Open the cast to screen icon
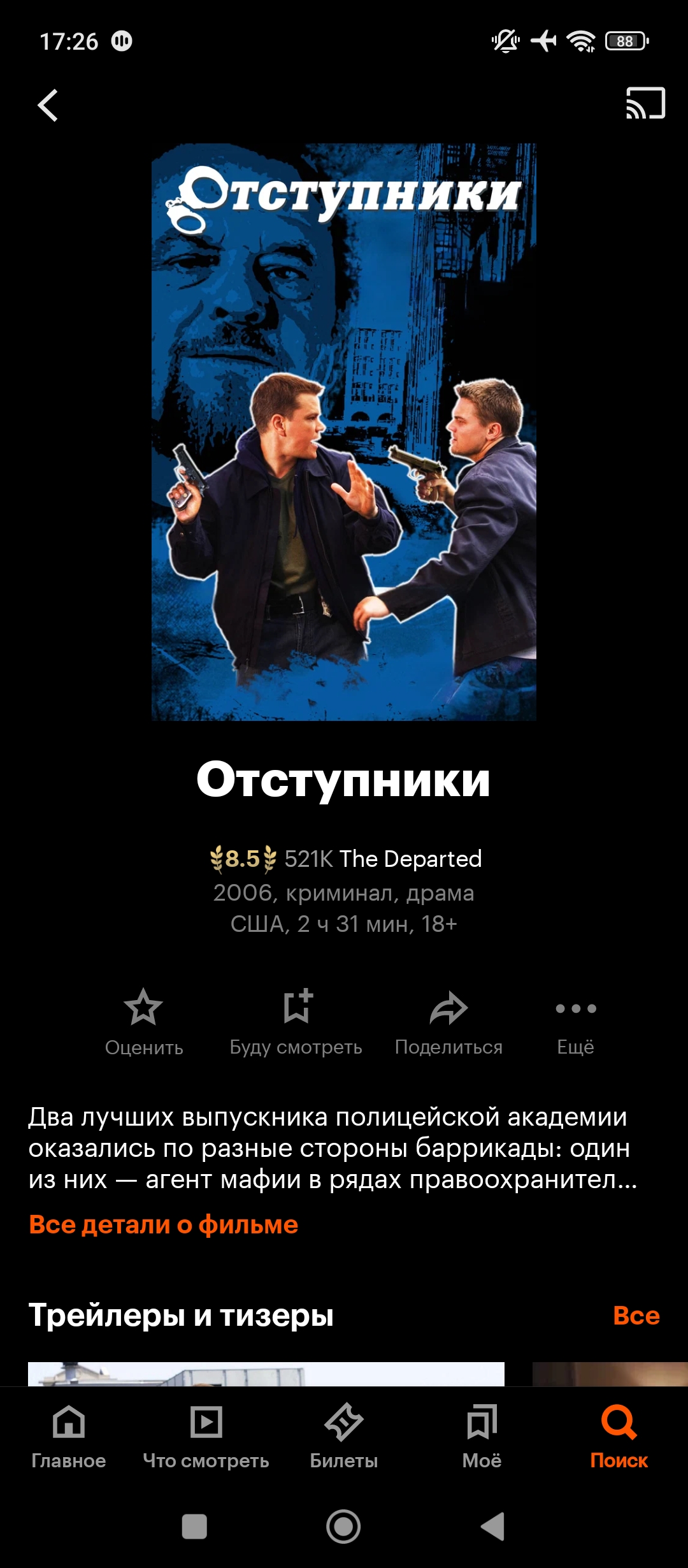This screenshot has width=688, height=1568. point(645,103)
